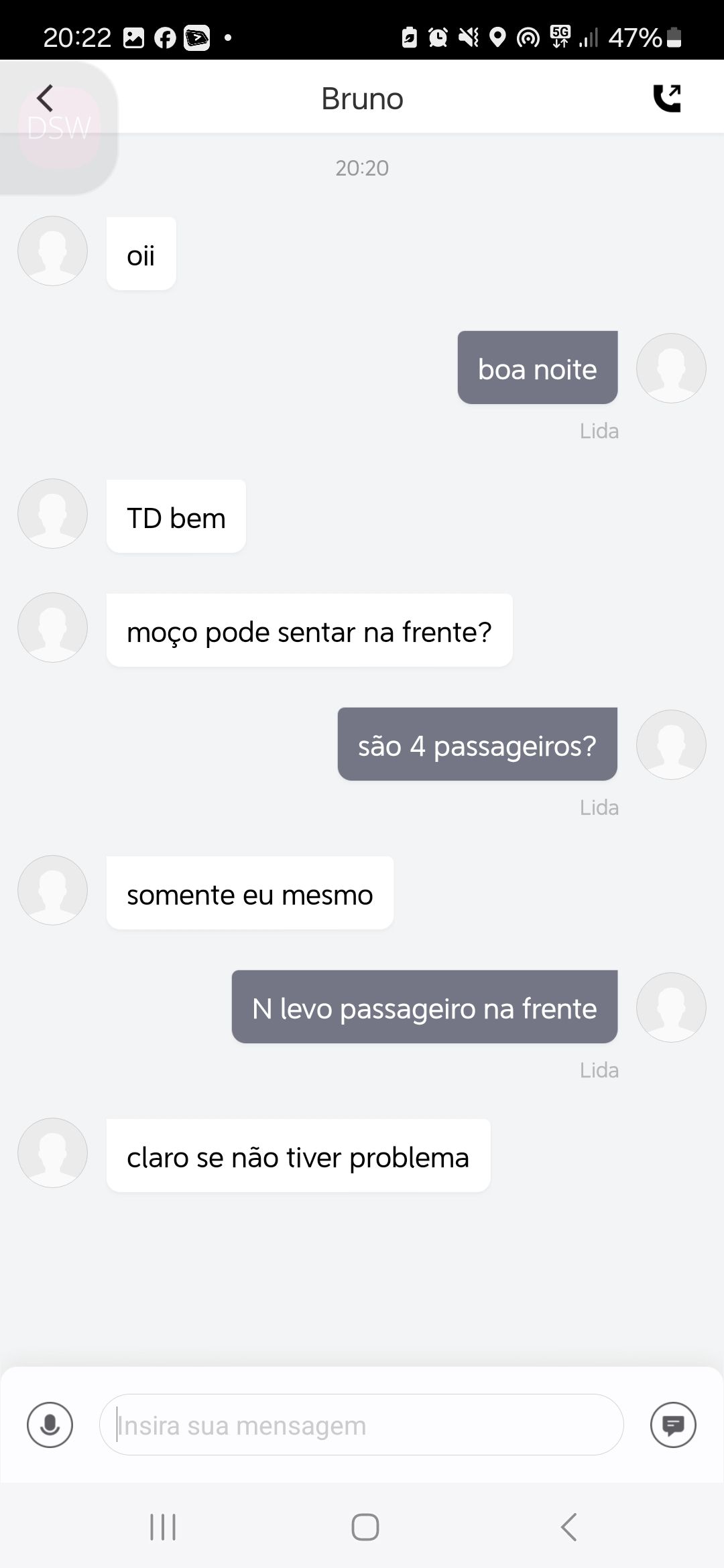Tap the 'Insira sua mensagem' input field
This screenshot has width=724, height=1568.
(x=362, y=1424)
